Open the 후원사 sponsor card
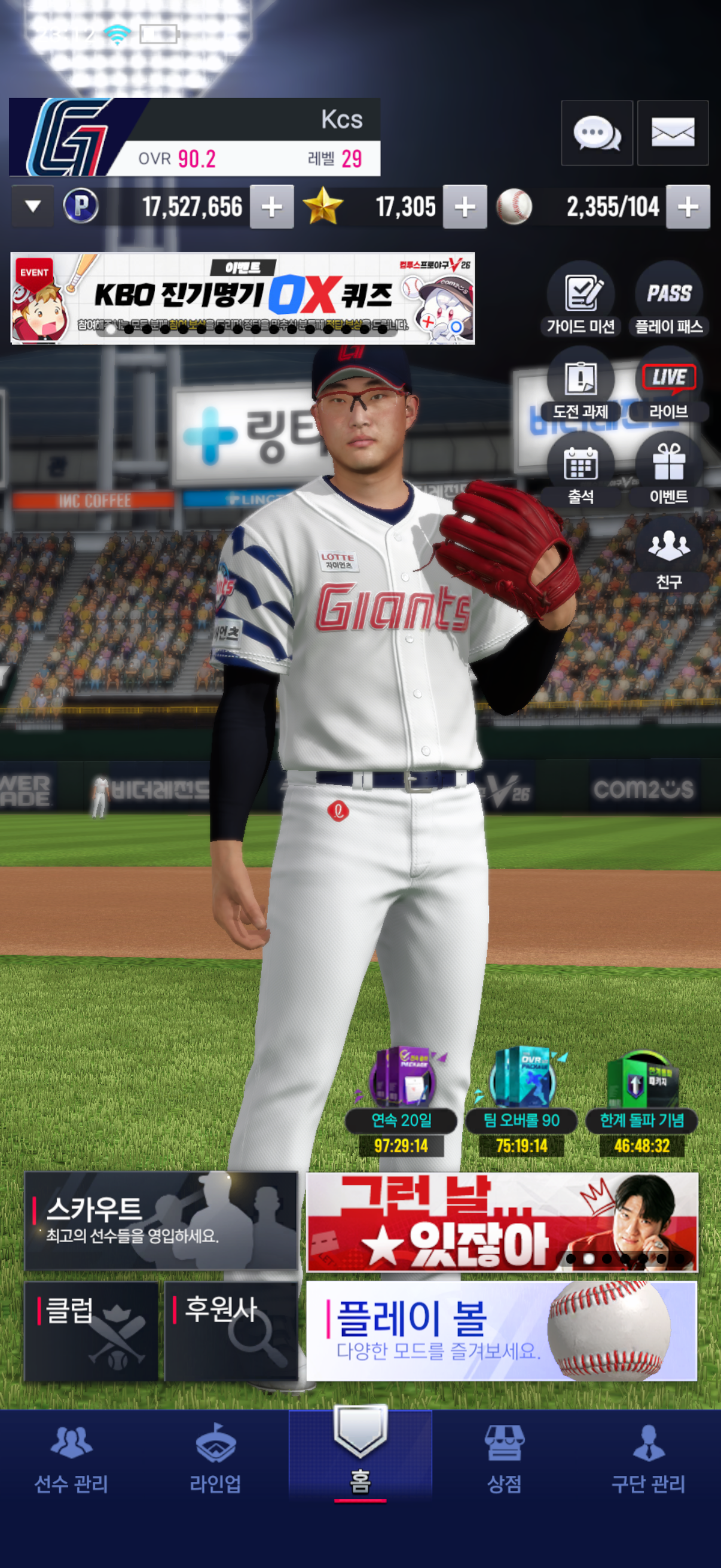This screenshot has height=1568, width=721. [x=231, y=1330]
